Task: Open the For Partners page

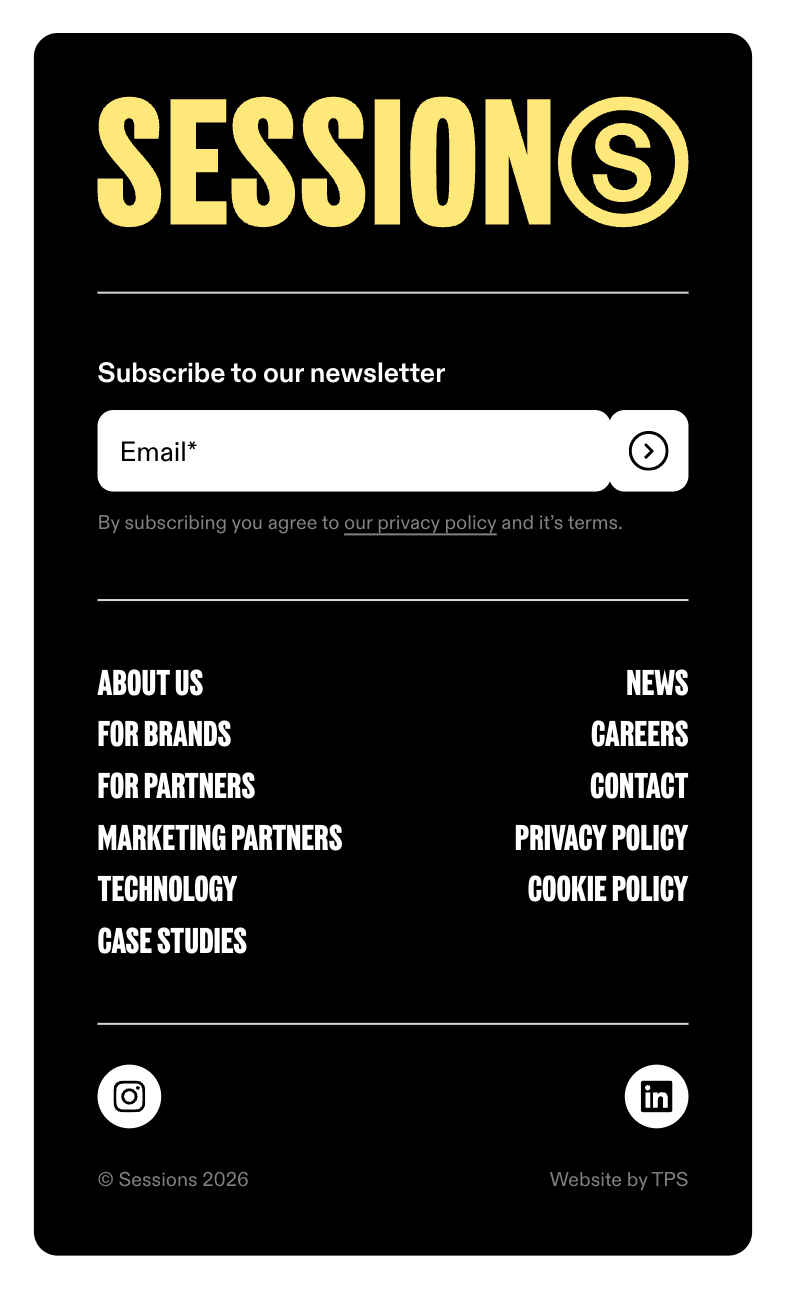Action: point(176,786)
